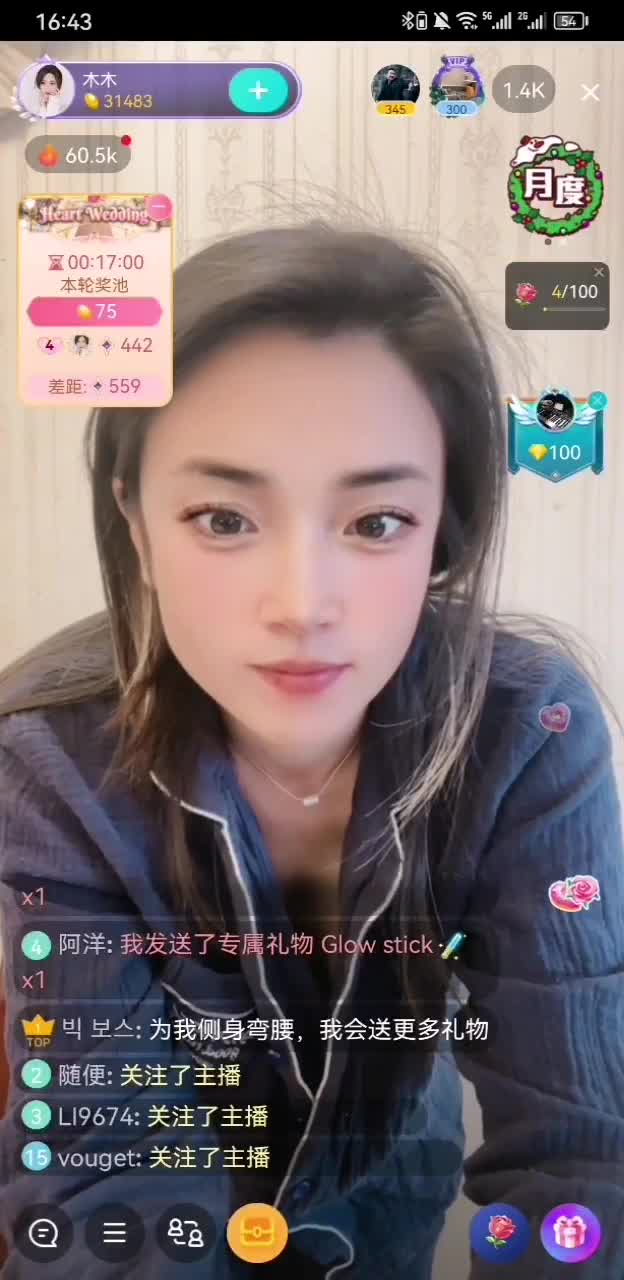Viewport: 624px width, 1280px height.
Task: Follow the streamer with the plus button
Action: (258, 91)
